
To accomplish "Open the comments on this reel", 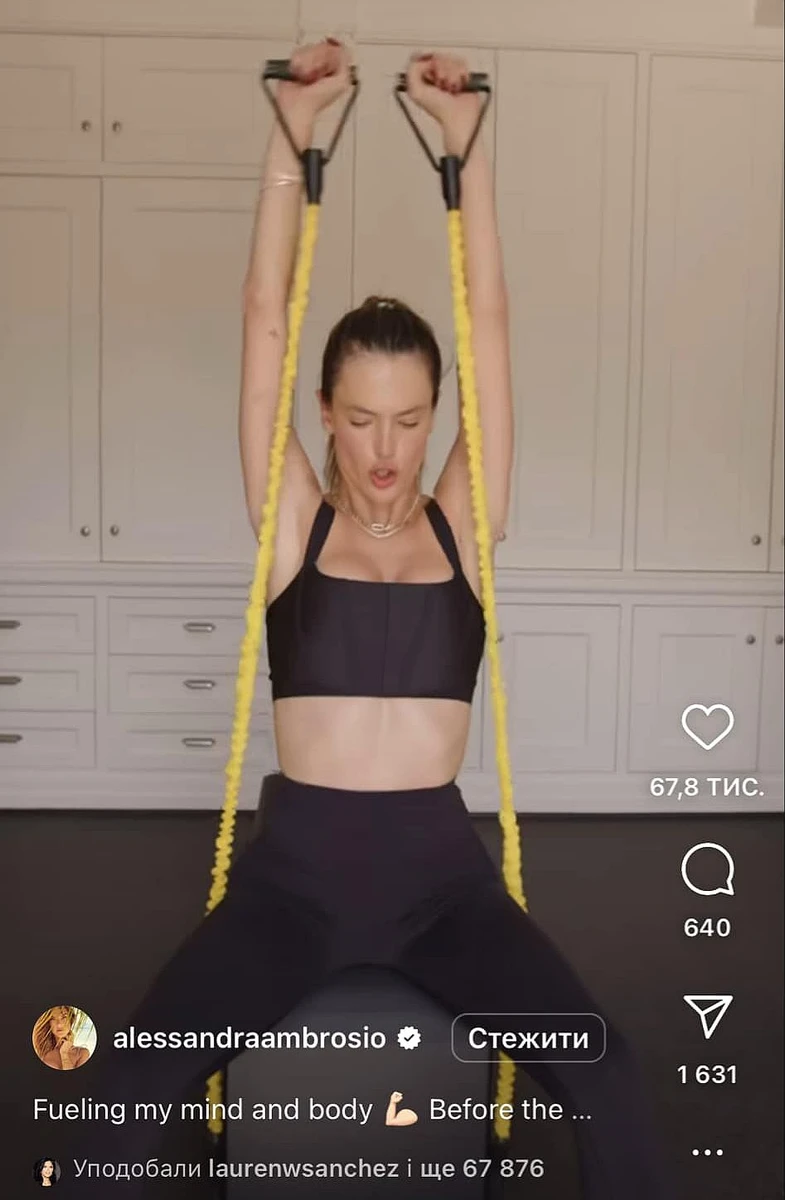I will point(707,870).
